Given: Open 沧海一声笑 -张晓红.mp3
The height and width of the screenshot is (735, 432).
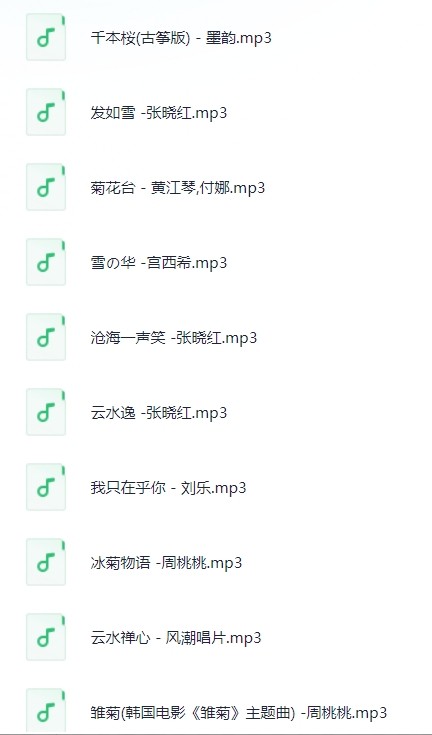Looking at the screenshot, I should click(174, 338).
